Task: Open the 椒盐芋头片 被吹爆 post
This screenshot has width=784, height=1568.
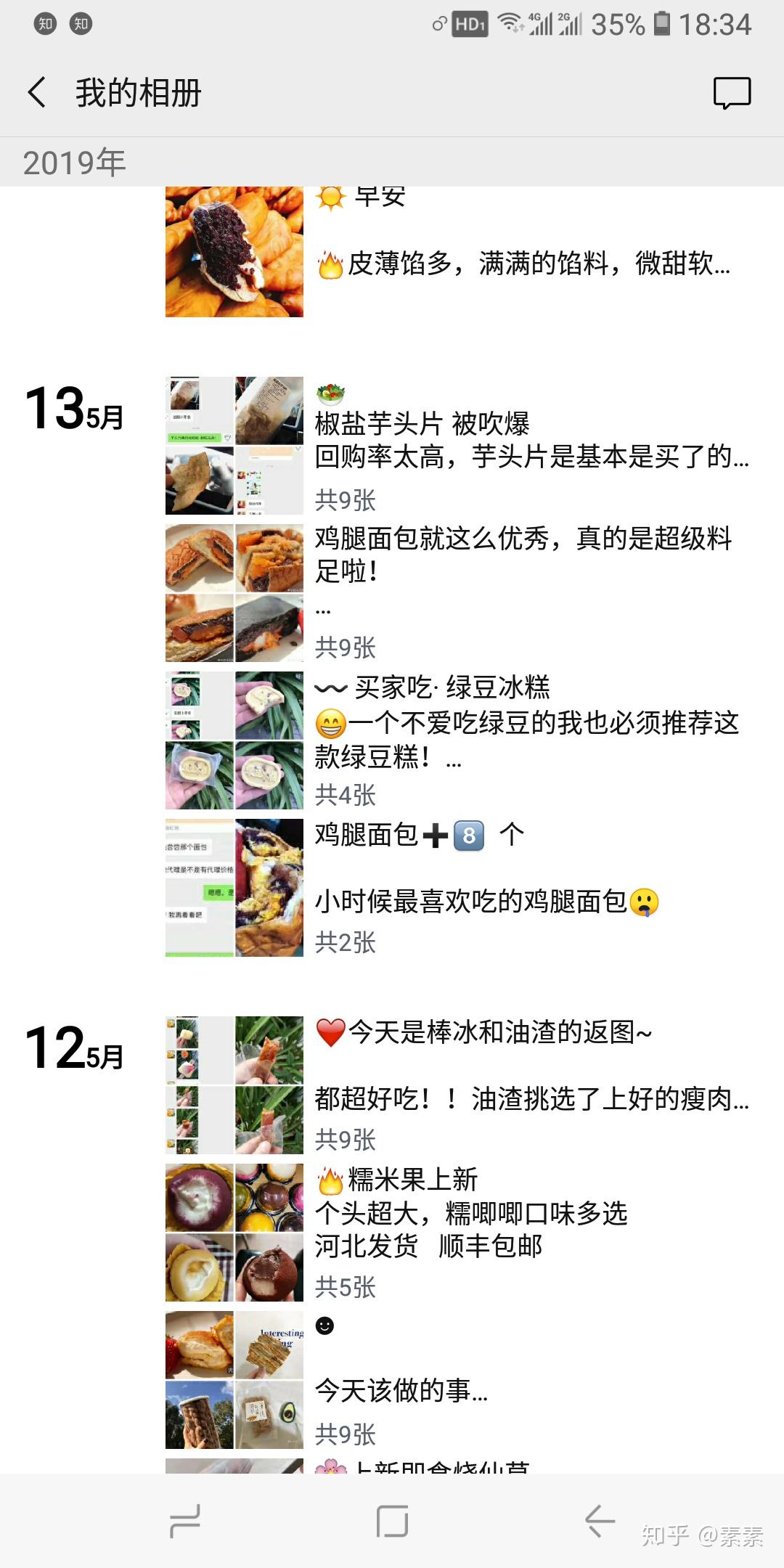Action: point(530,440)
